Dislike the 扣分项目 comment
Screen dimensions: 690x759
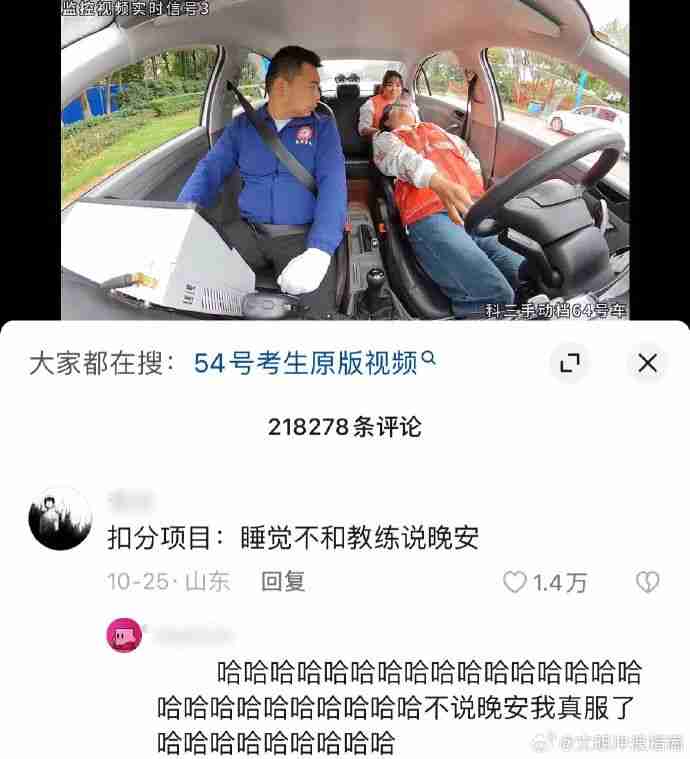tap(647, 582)
